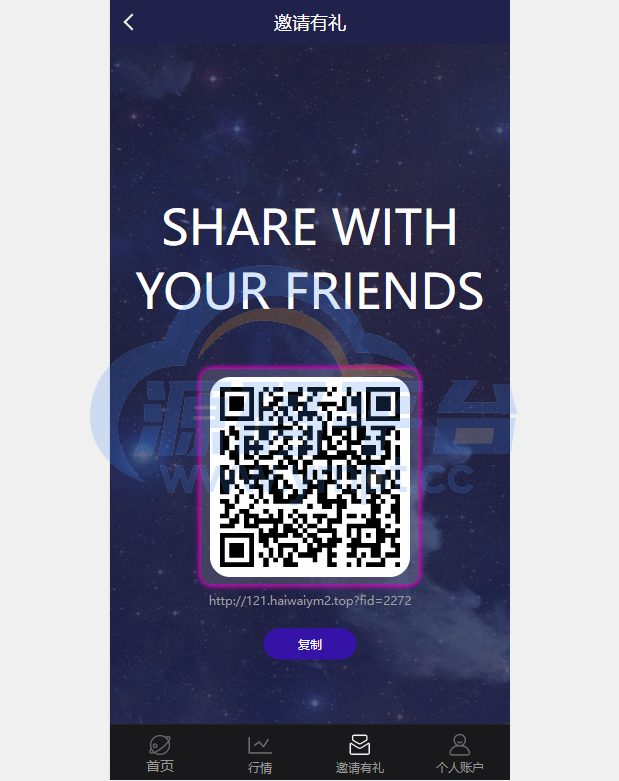
Task: Go back using the top-left arrow
Action: [x=129, y=22]
